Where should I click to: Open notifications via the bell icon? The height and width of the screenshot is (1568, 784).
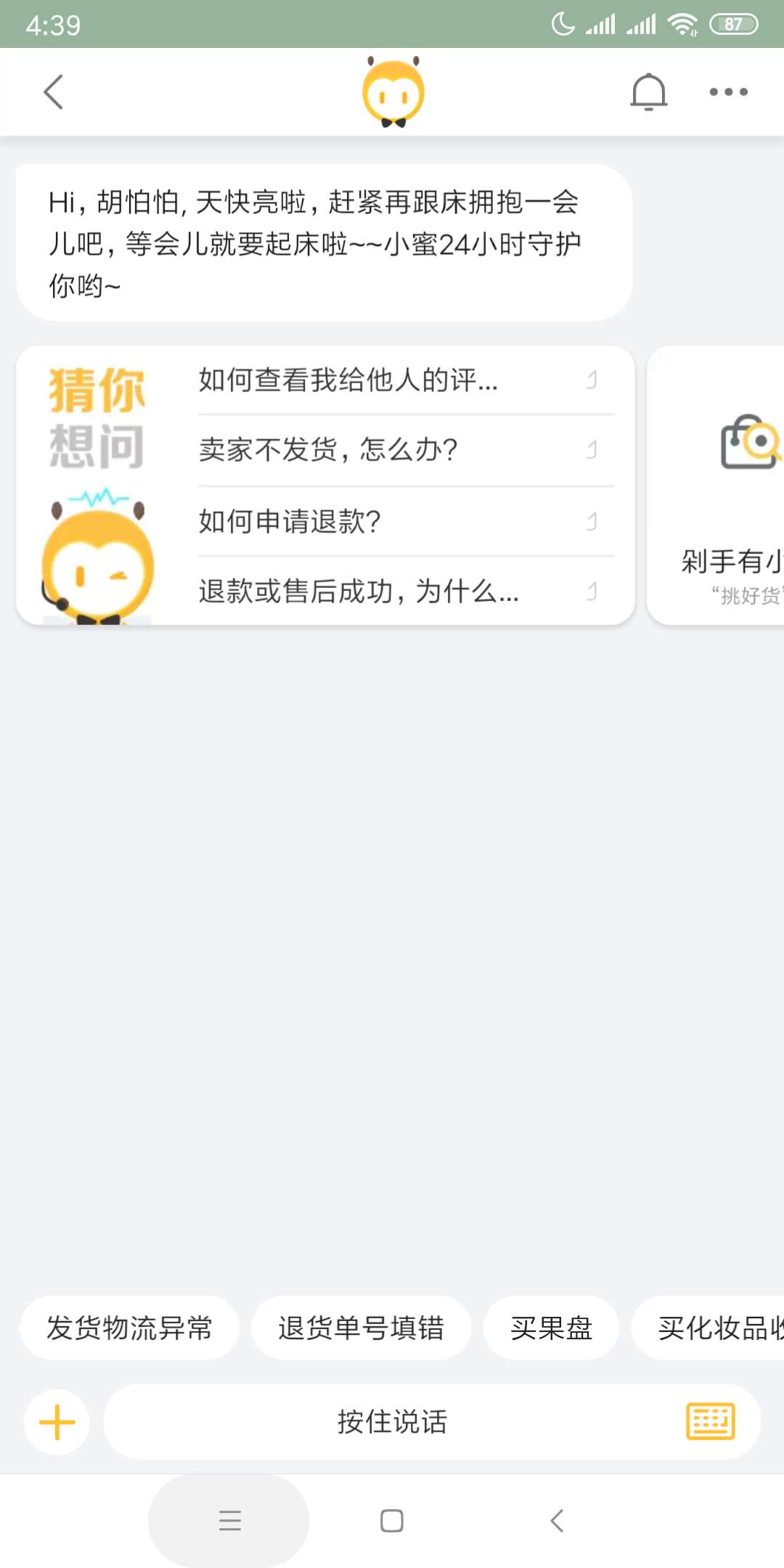(x=648, y=91)
